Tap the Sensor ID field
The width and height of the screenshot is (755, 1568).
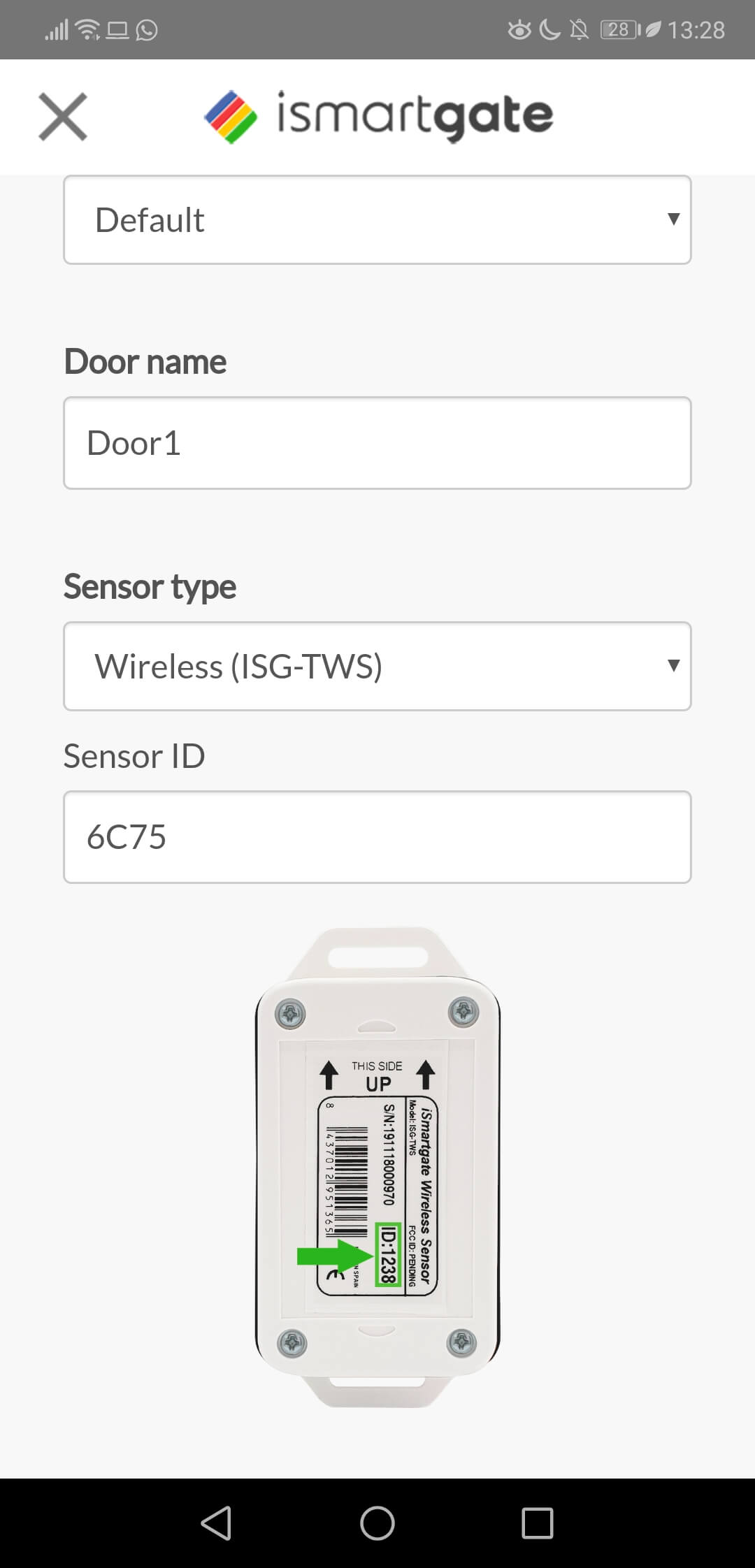377,837
